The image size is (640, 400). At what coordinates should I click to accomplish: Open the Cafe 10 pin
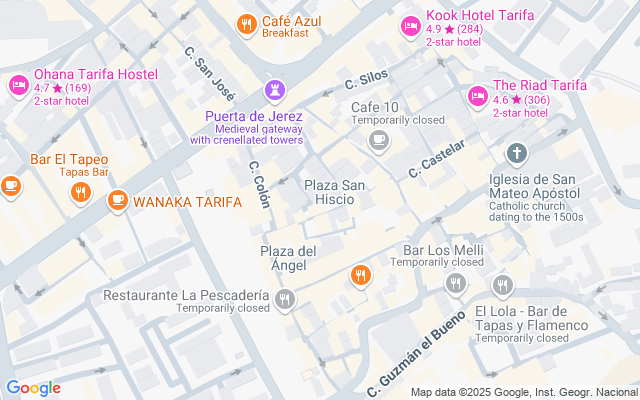pyautogui.click(x=378, y=142)
